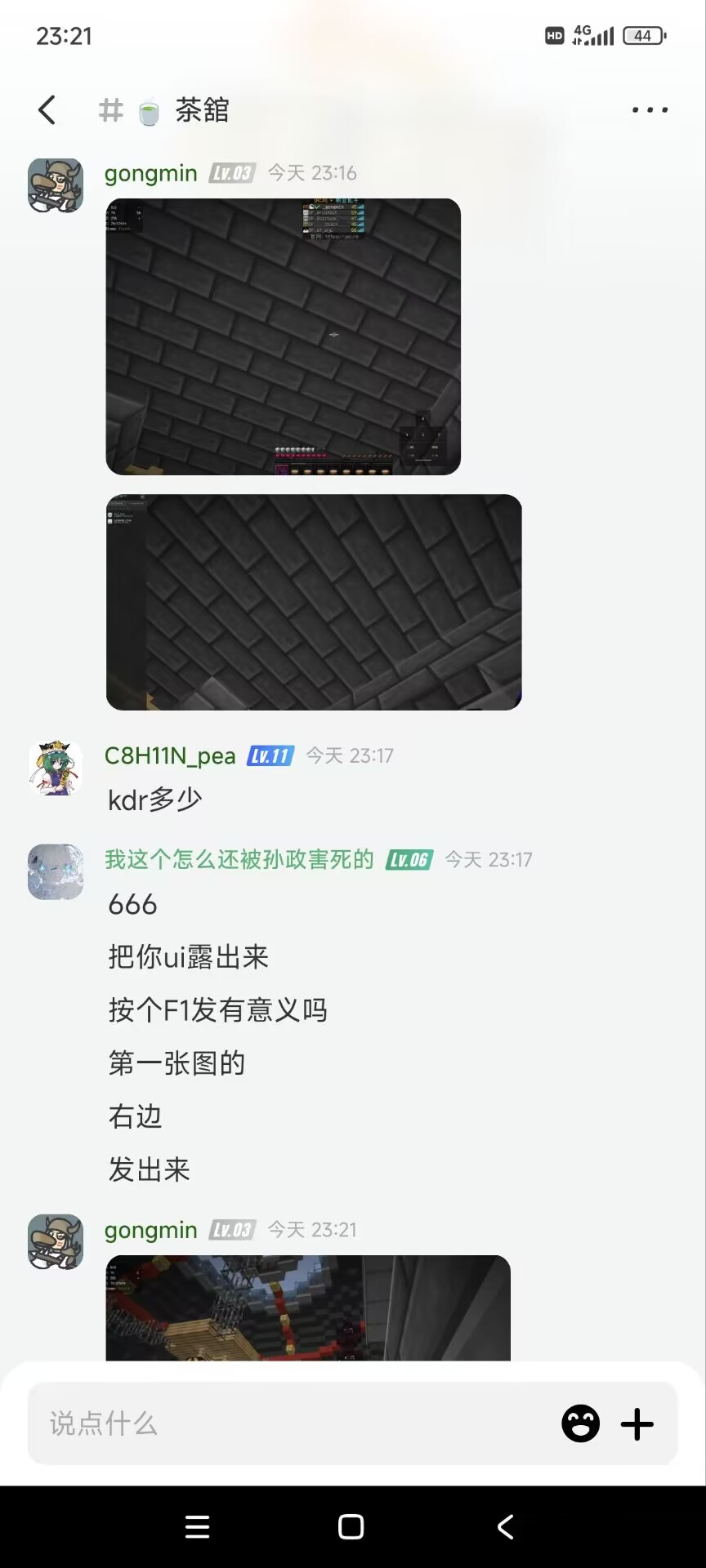This screenshot has height=1568, width=706.
Task: Open the three-dot overflow menu
Action: tap(650, 109)
